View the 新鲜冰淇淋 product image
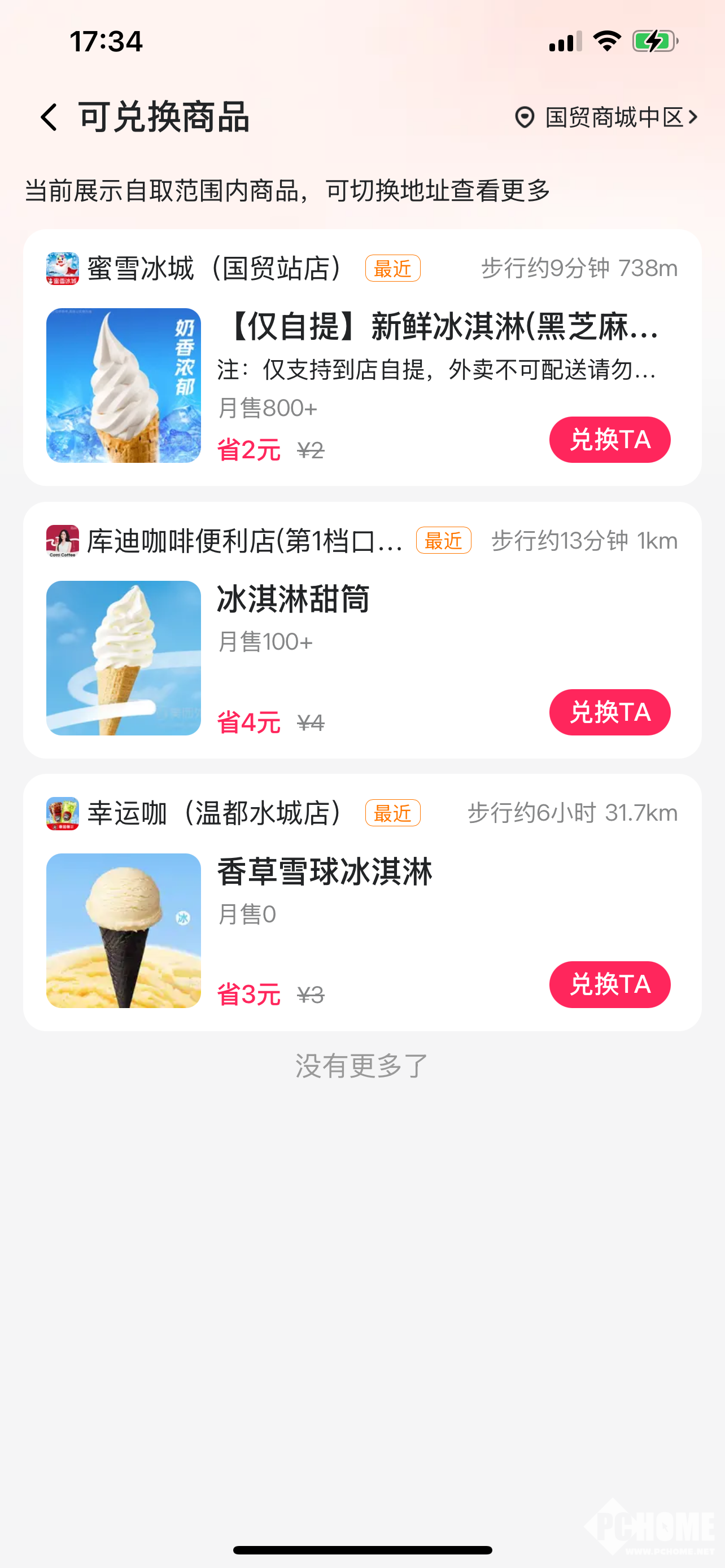 pyautogui.click(x=124, y=386)
